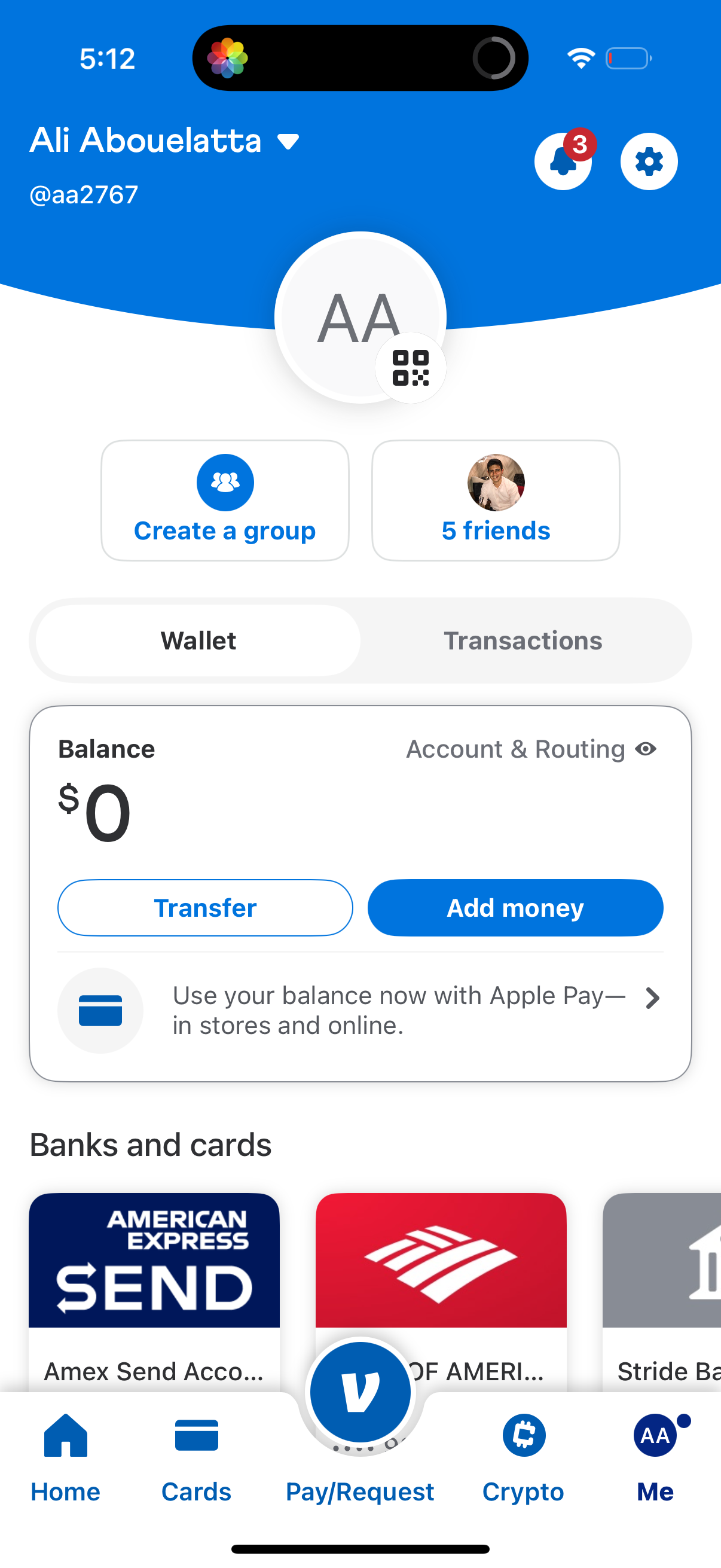View your 5 friends
This screenshot has width=721, height=1568.
(495, 499)
